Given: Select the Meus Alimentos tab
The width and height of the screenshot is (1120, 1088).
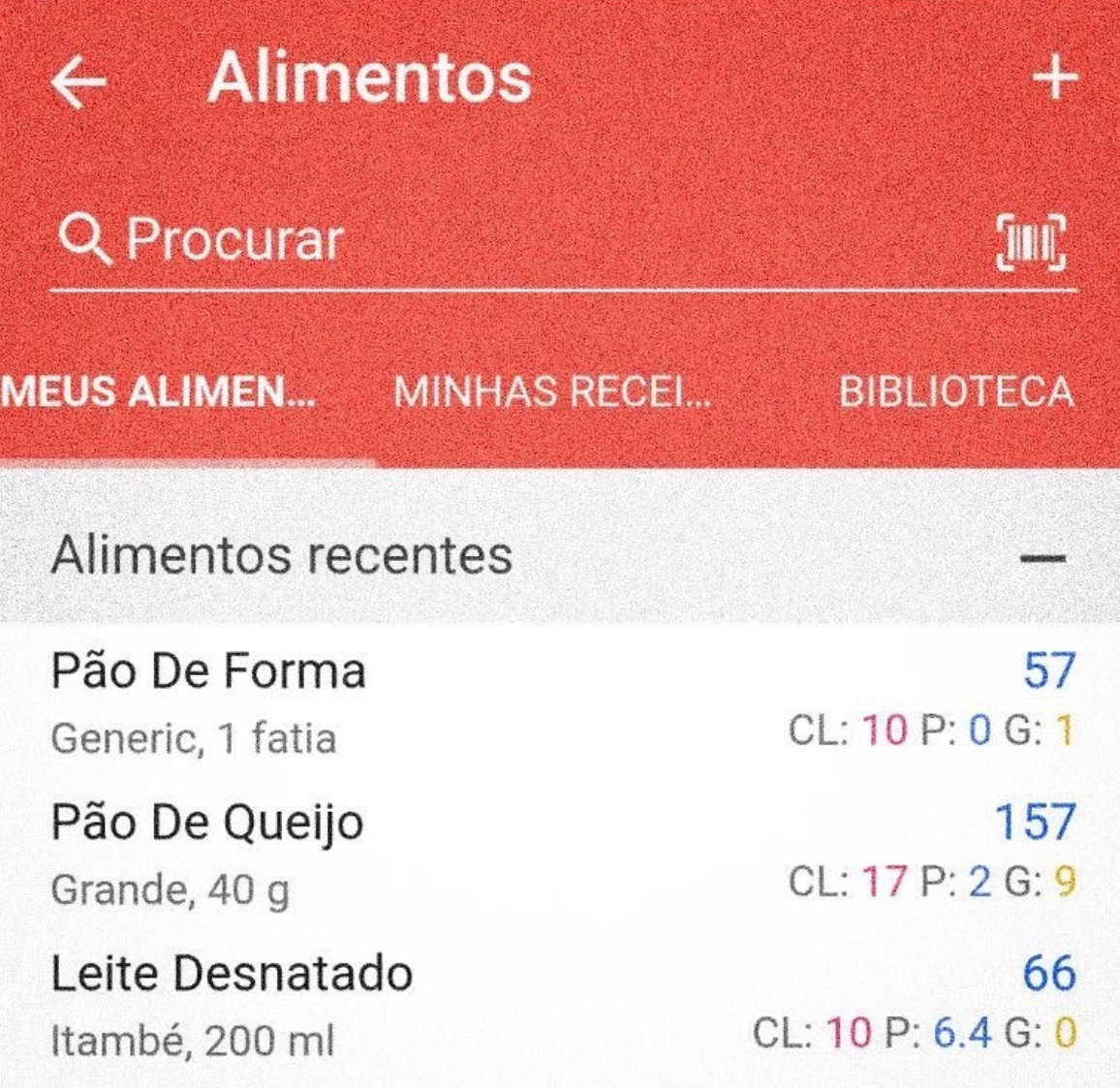Looking at the screenshot, I should (x=160, y=392).
